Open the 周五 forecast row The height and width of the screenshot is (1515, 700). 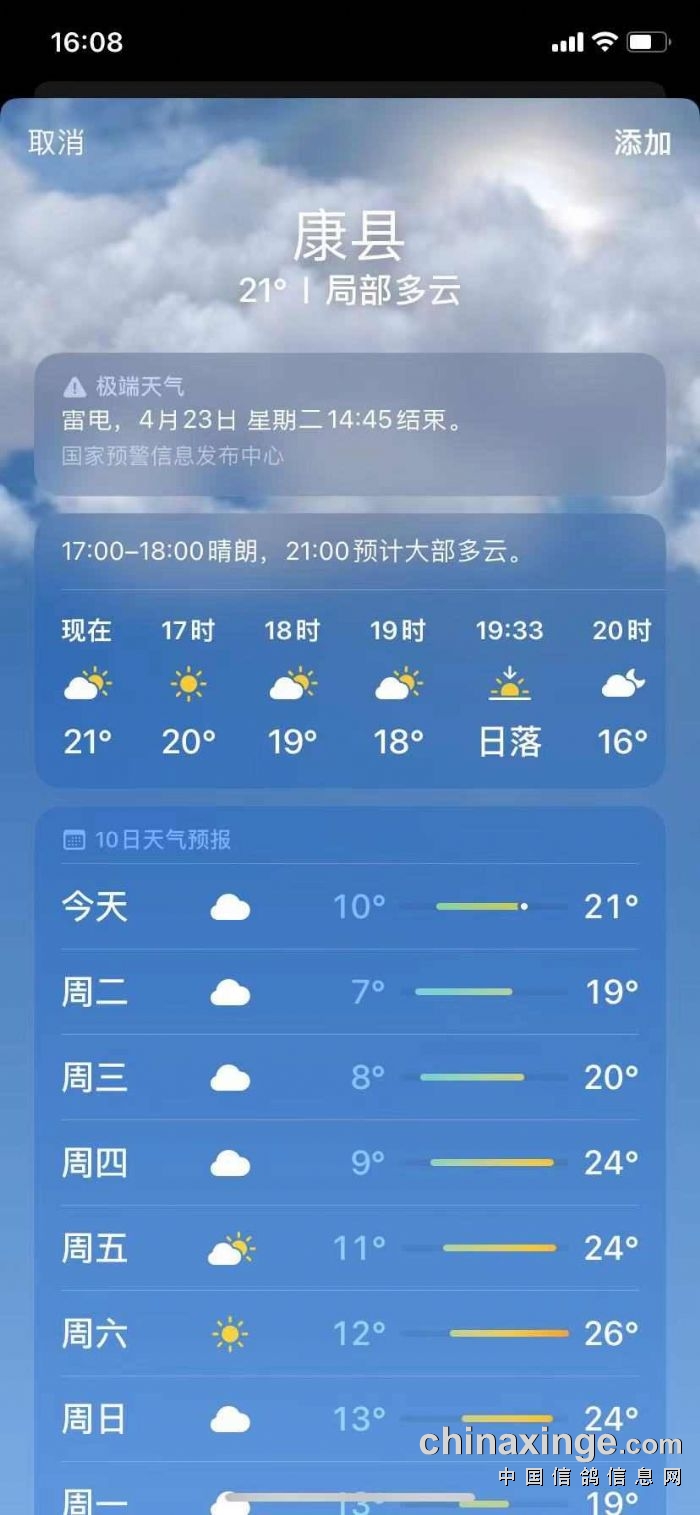coord(350,1248)
